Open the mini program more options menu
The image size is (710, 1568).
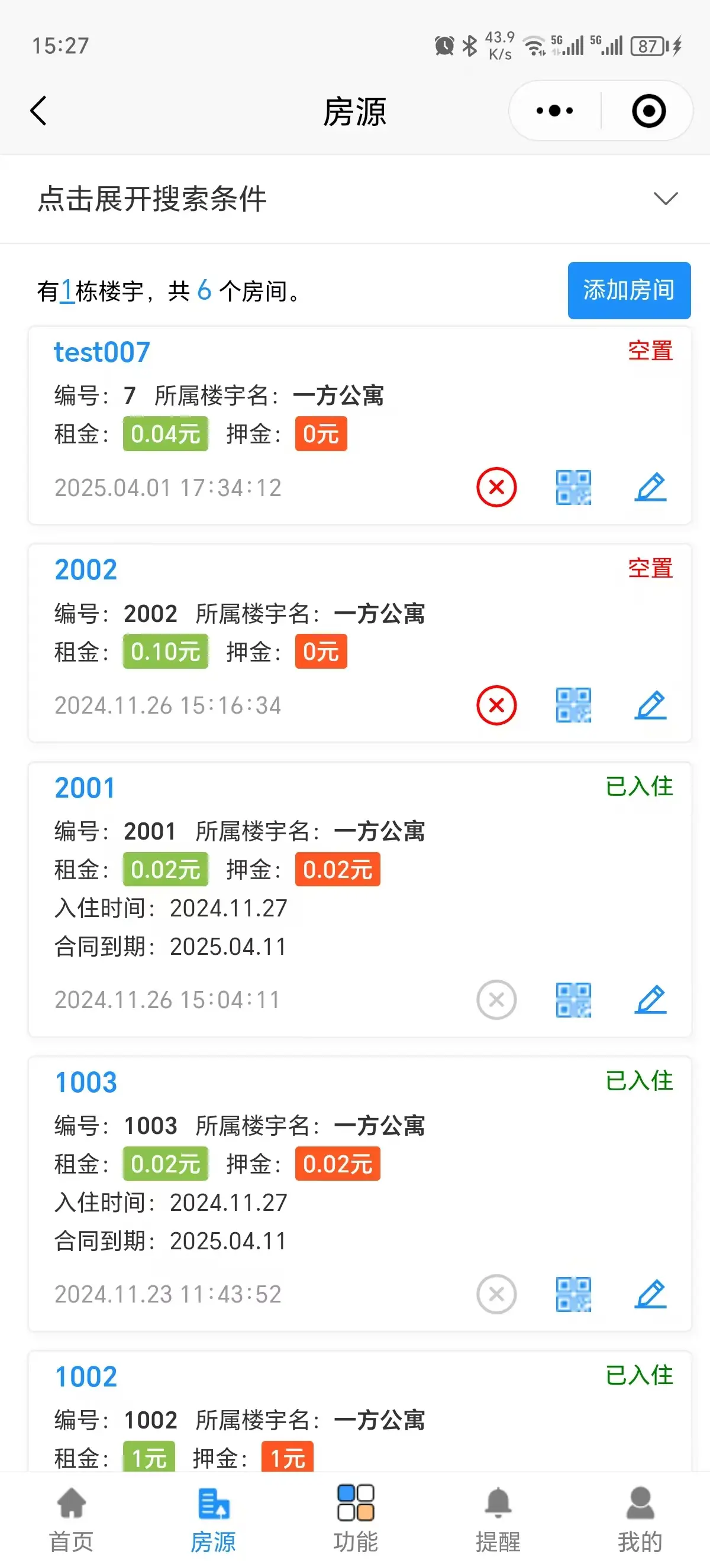coord(554,111)
